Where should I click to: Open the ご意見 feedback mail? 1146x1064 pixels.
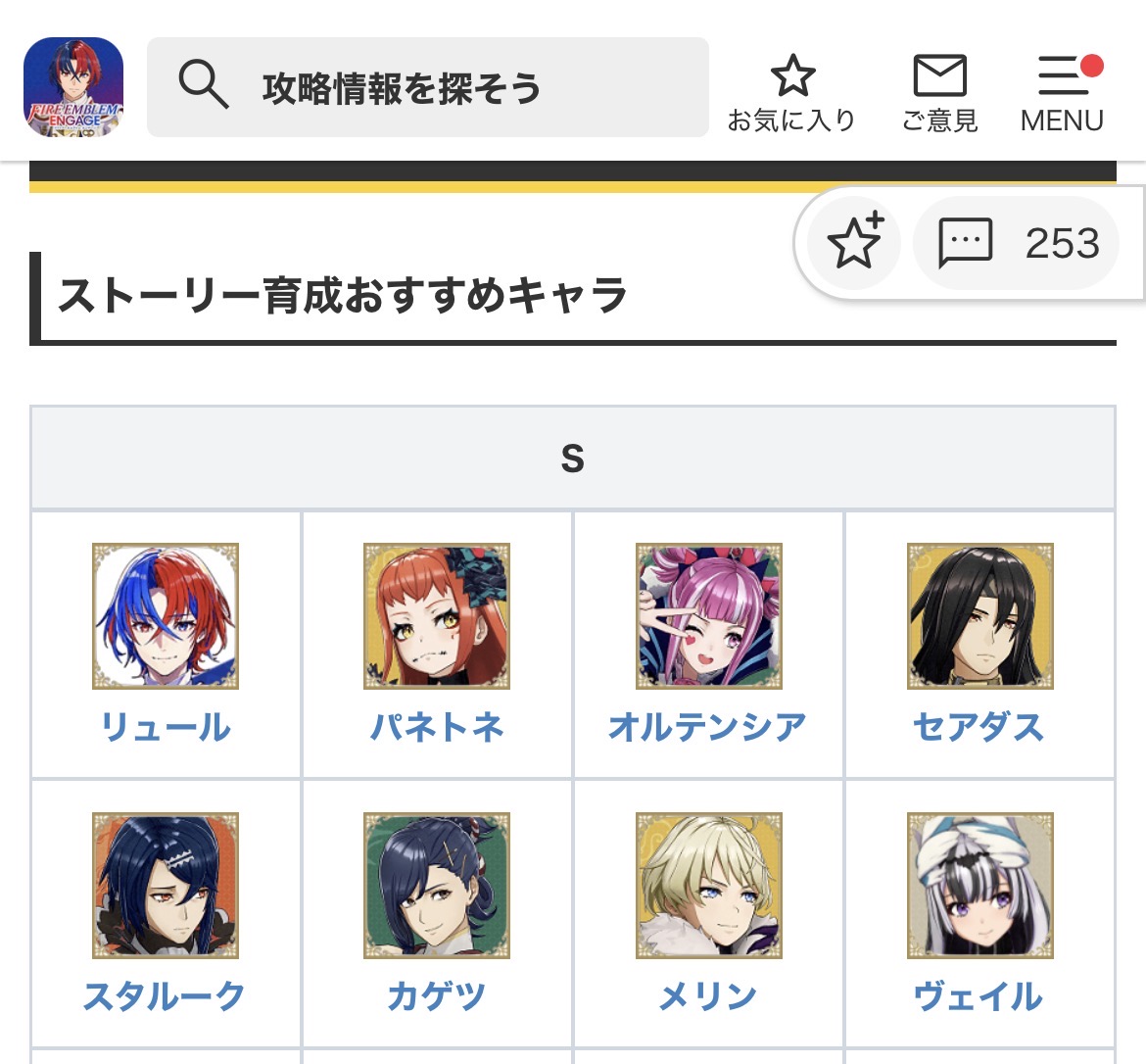[940, 94]
